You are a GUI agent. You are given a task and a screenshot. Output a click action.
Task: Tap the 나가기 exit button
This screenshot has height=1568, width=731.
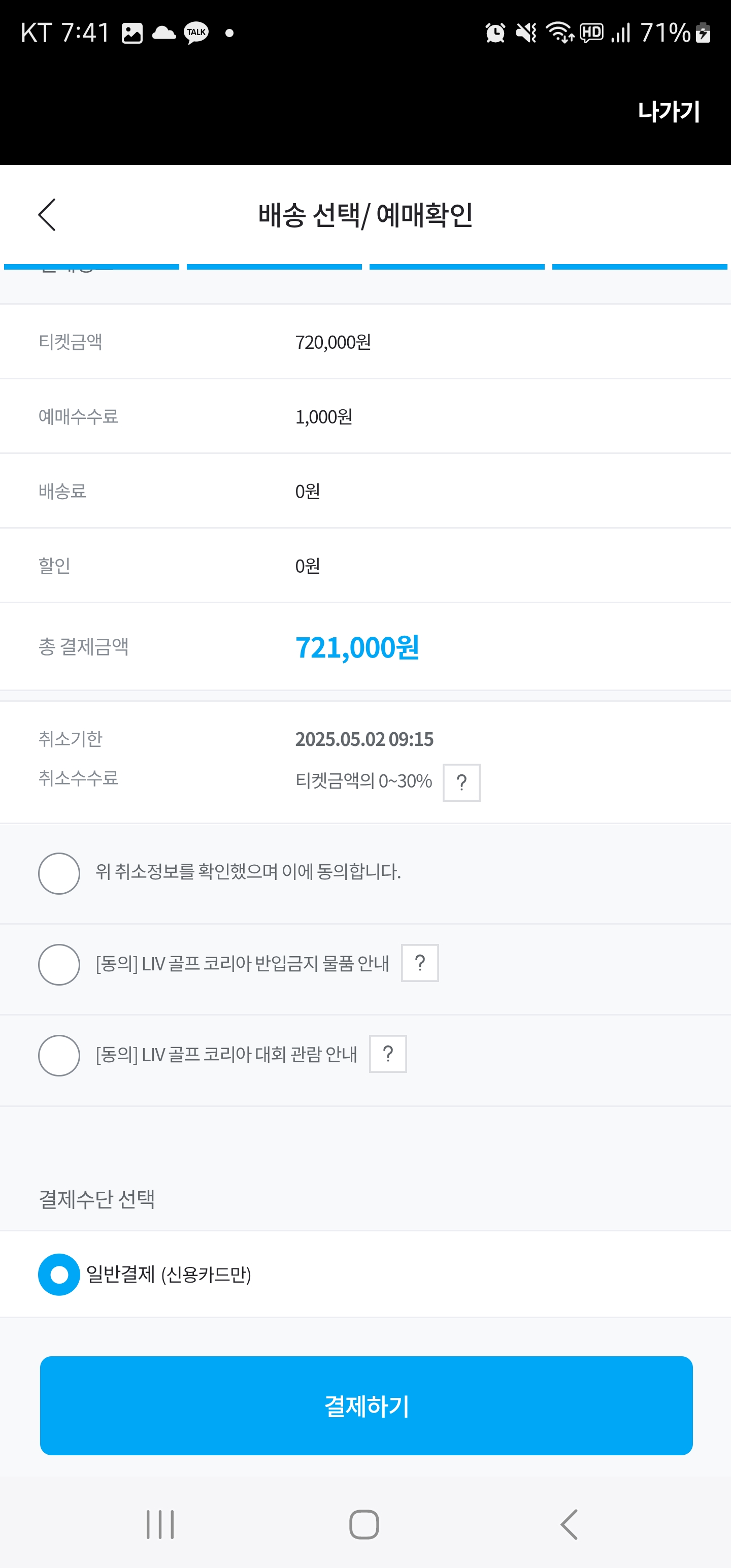point(669,110)
